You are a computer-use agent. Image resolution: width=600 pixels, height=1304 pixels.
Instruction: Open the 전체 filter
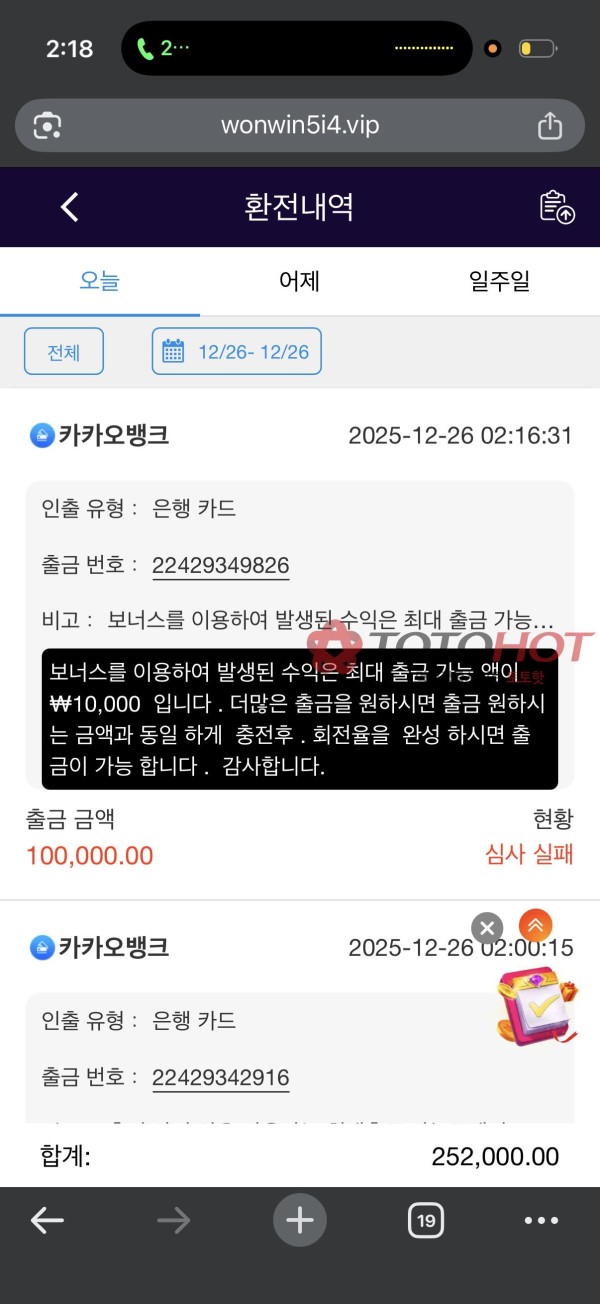click(x=64, y=351)
